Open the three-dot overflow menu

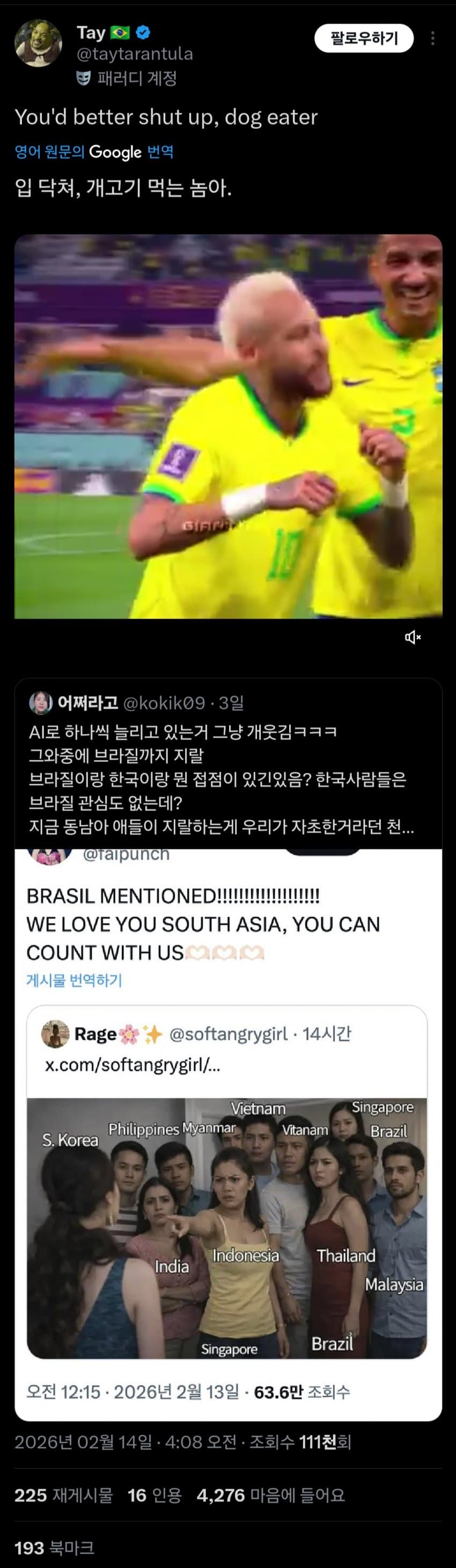tap(432, 38)
